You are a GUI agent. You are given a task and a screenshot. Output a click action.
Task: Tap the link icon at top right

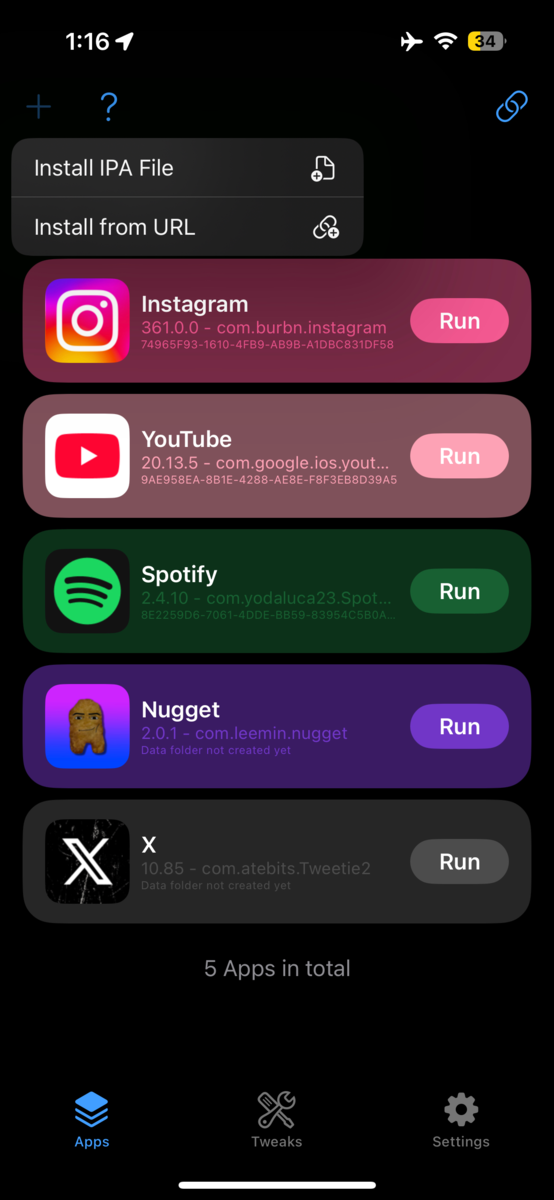pyautogui.click(x=512, y=106)
